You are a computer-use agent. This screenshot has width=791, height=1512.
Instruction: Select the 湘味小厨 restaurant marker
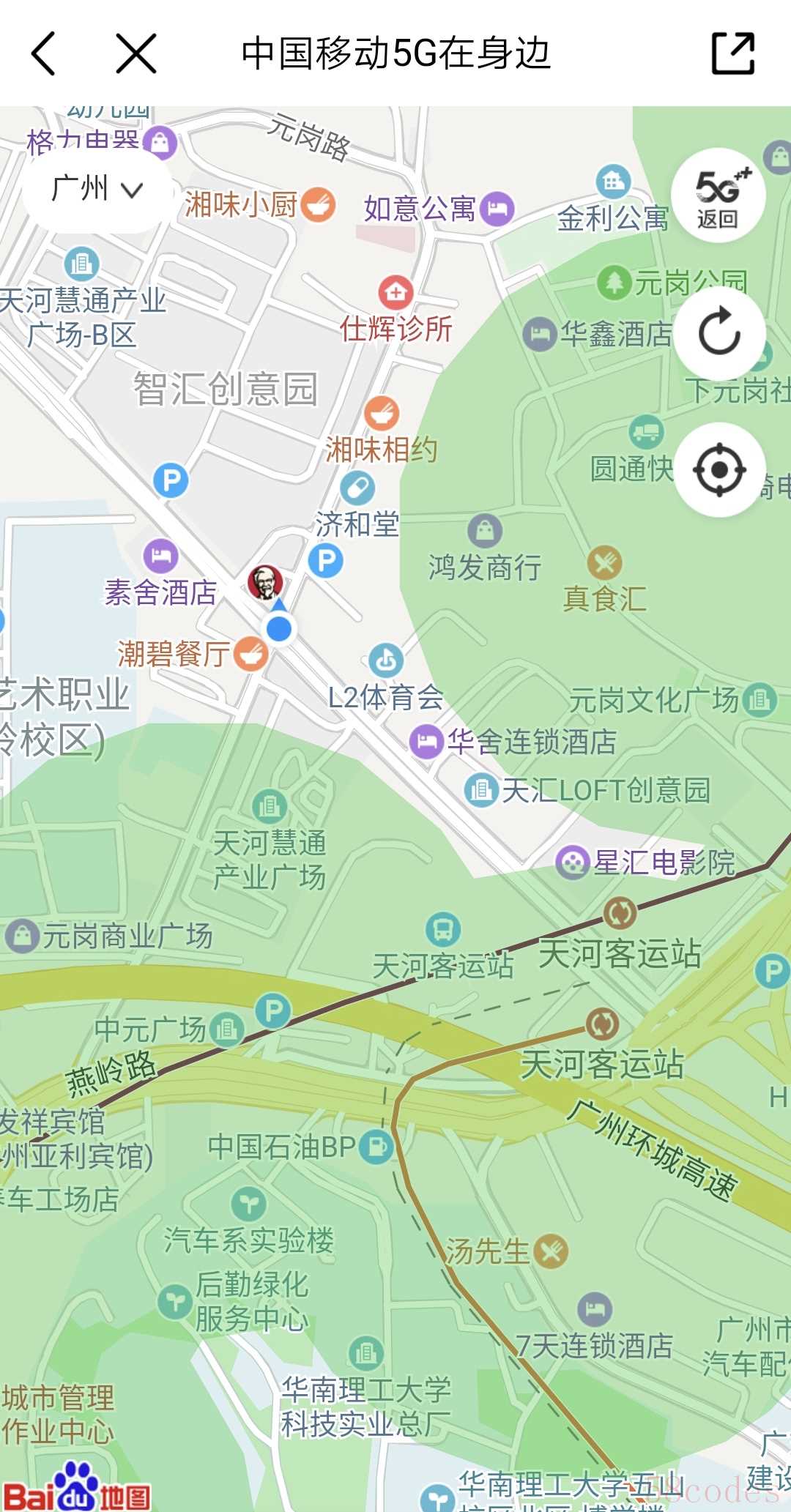[318, 204]
